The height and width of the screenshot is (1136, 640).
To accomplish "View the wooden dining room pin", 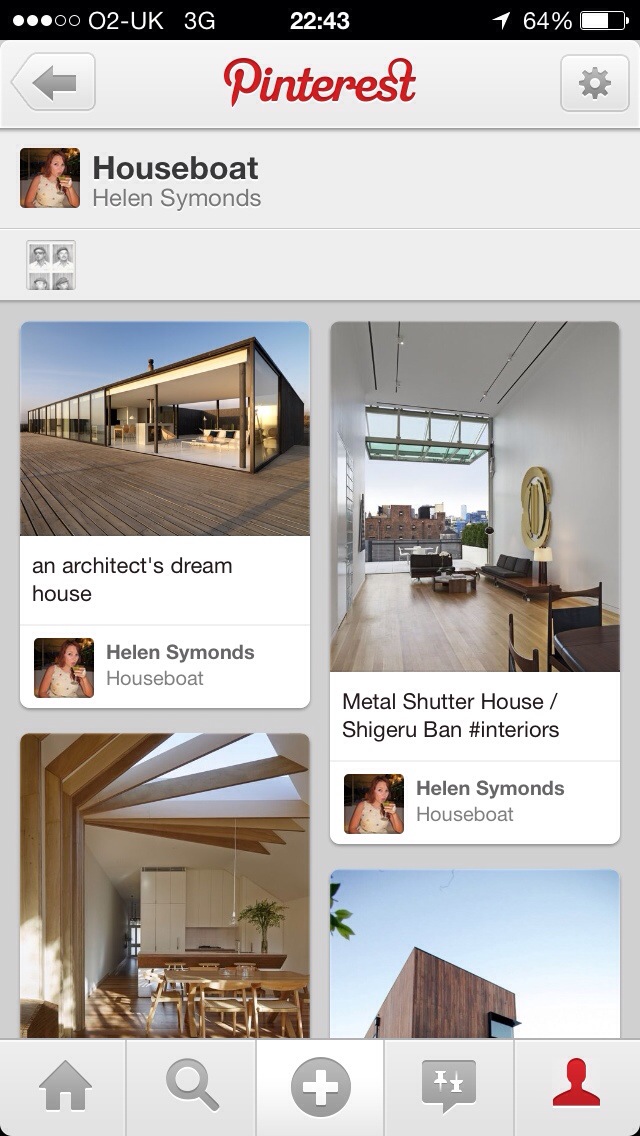I will (x=165, y=885).
